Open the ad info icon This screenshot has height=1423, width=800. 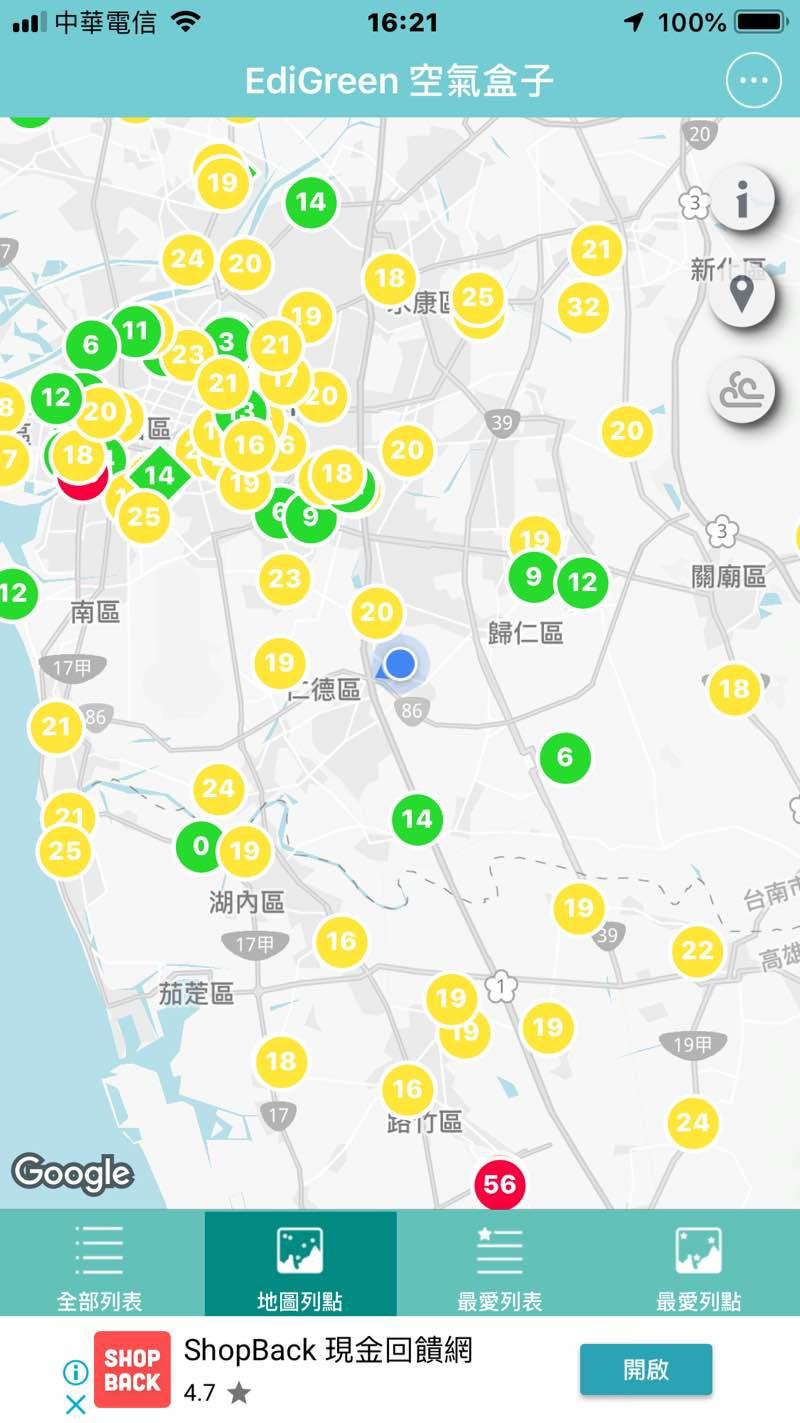coord(75,1371)
